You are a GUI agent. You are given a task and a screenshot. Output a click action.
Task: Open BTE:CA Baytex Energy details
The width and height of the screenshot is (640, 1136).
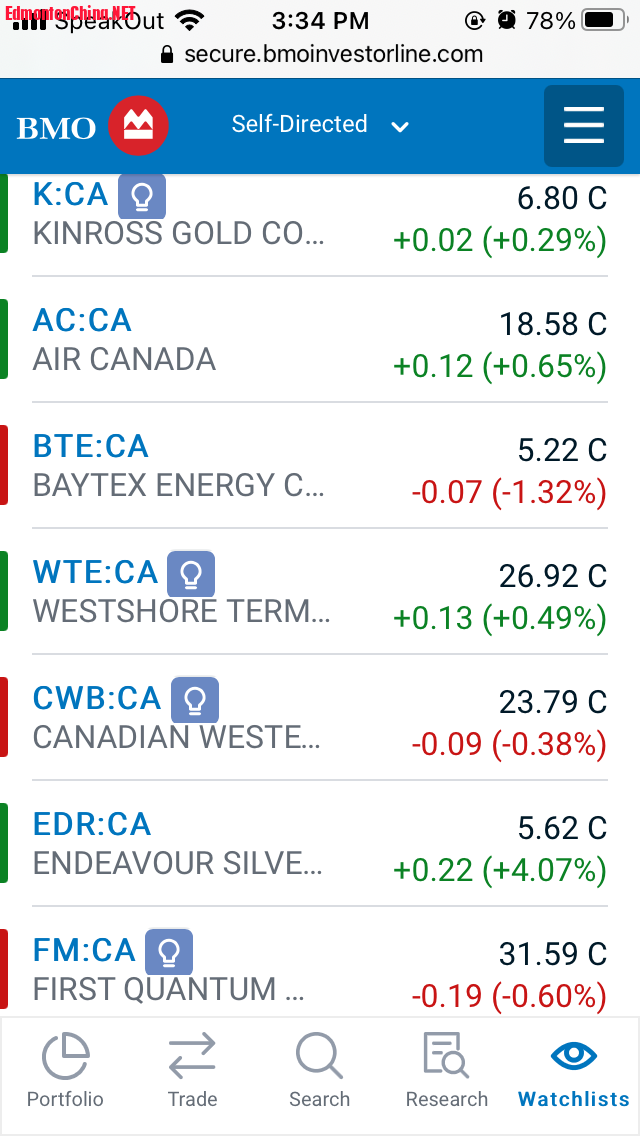(x=90, y=446)
